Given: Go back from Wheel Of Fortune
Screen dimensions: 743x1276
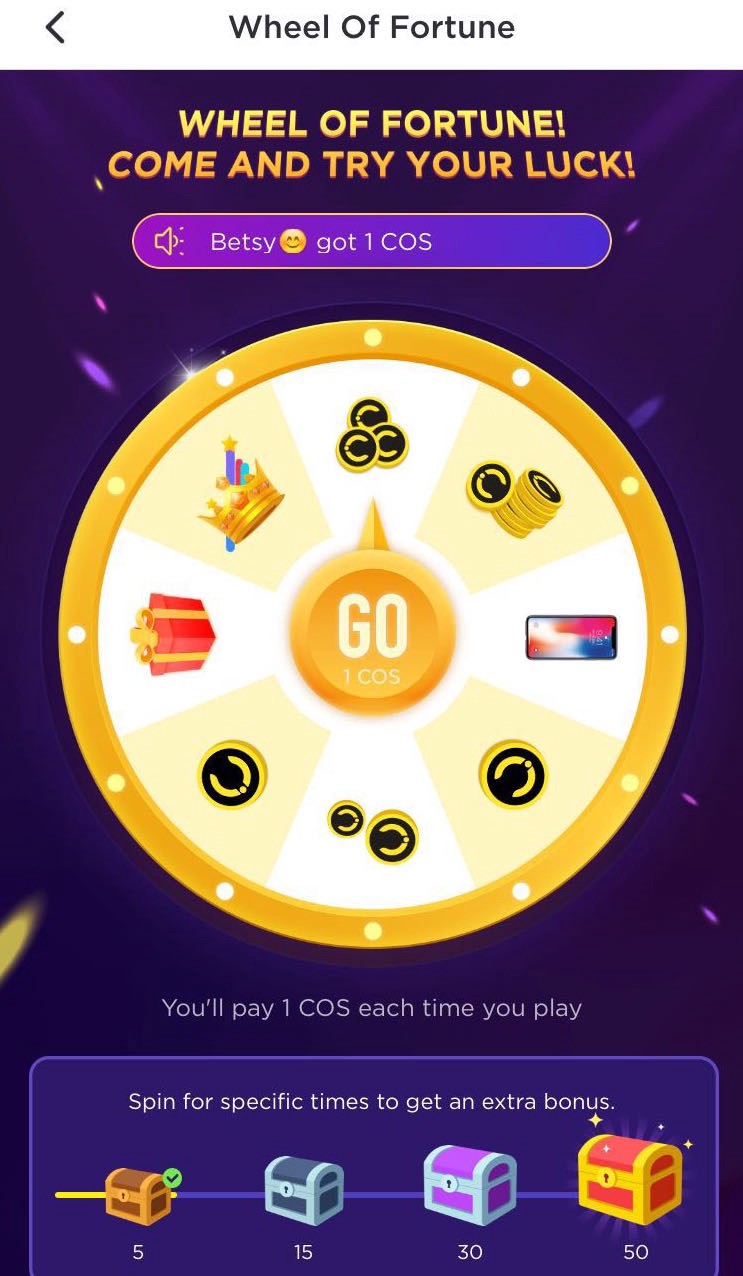Looking at the screenshot, I should 56,27.
